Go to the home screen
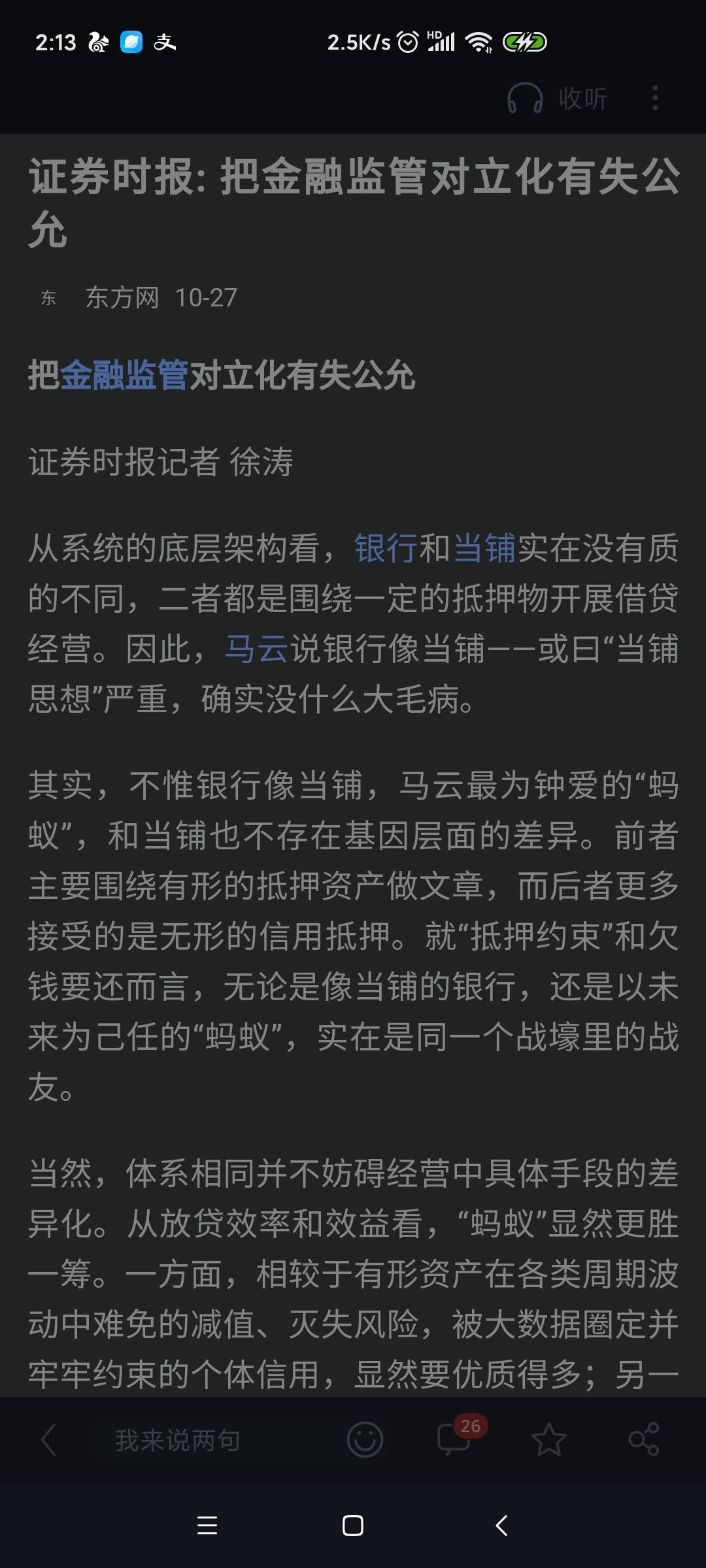706x1568 pixels. [x=353, y=1526]
